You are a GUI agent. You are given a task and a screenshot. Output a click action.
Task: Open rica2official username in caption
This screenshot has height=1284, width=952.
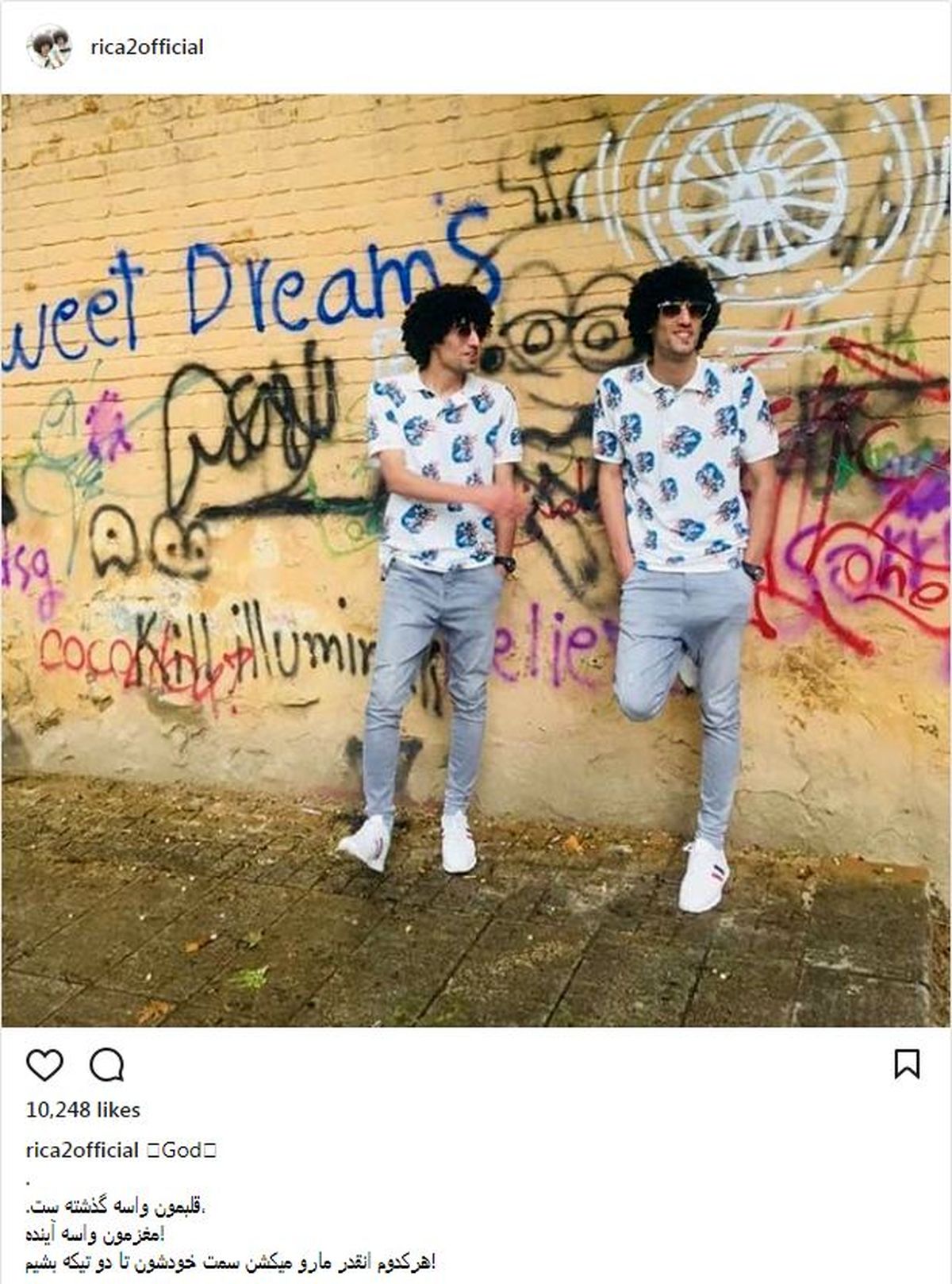point(82,1150)
